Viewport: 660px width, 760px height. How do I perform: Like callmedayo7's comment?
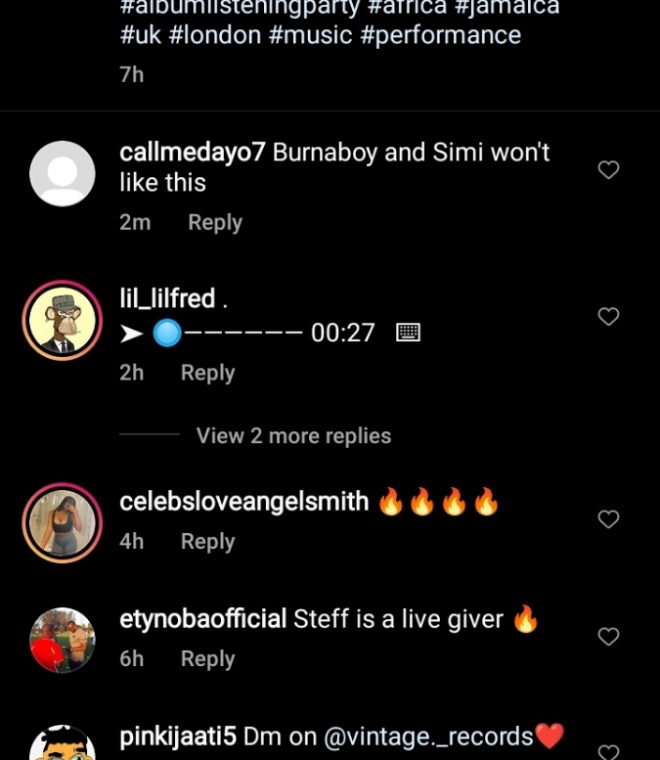[608, 170]
